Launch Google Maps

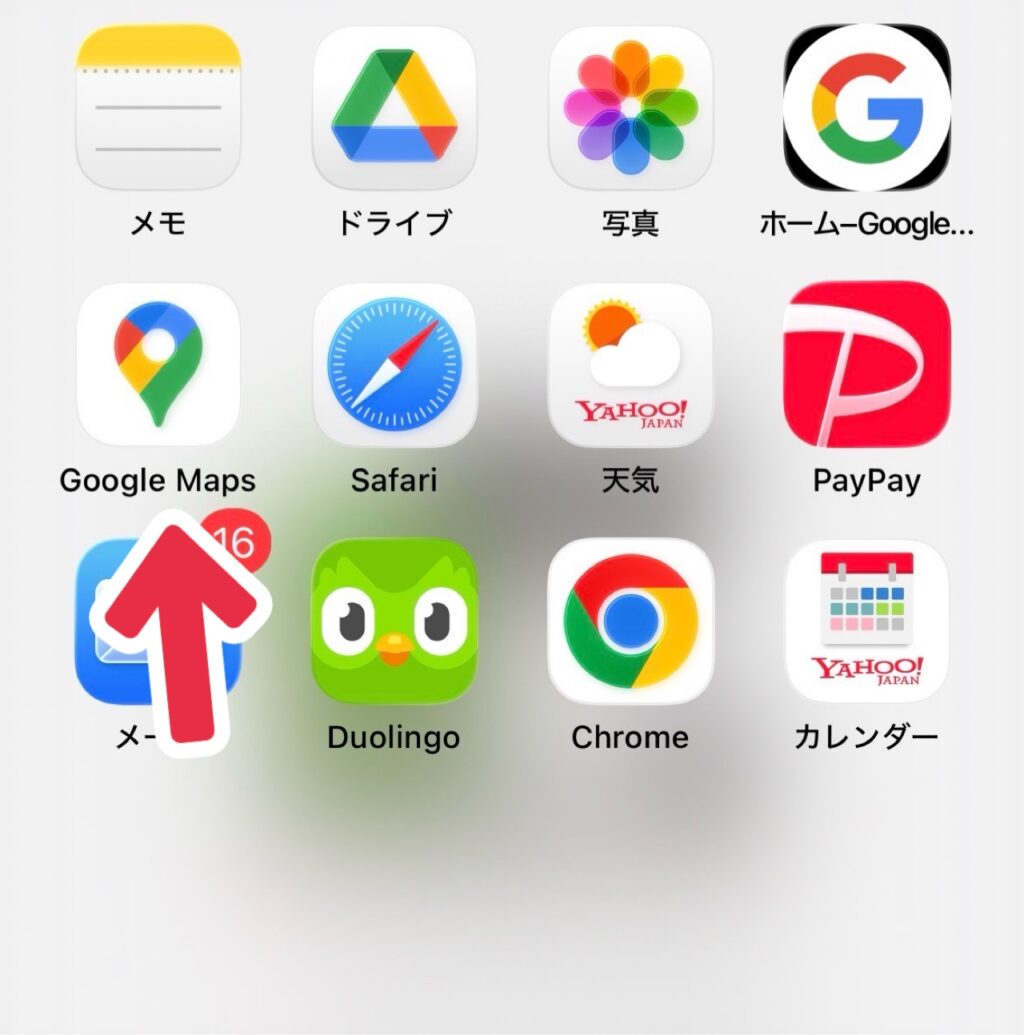pos(158,365)
